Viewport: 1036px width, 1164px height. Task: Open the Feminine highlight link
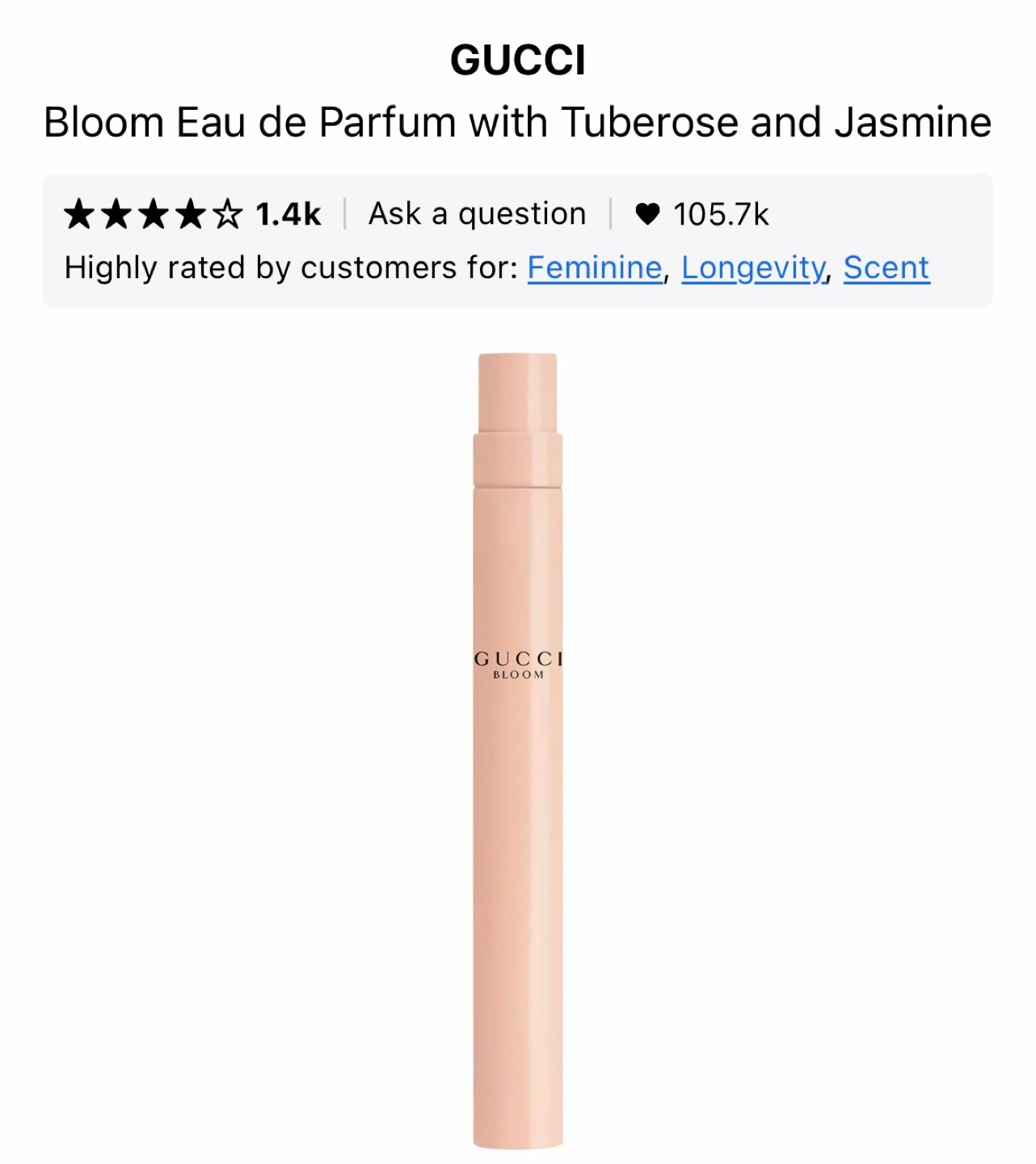594,268
